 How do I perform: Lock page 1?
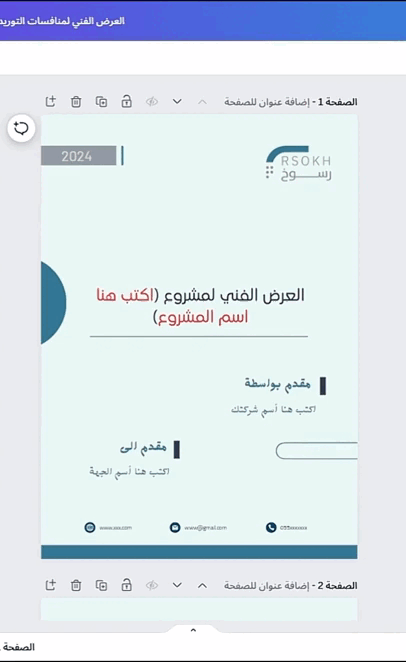[x=127, y=101]
